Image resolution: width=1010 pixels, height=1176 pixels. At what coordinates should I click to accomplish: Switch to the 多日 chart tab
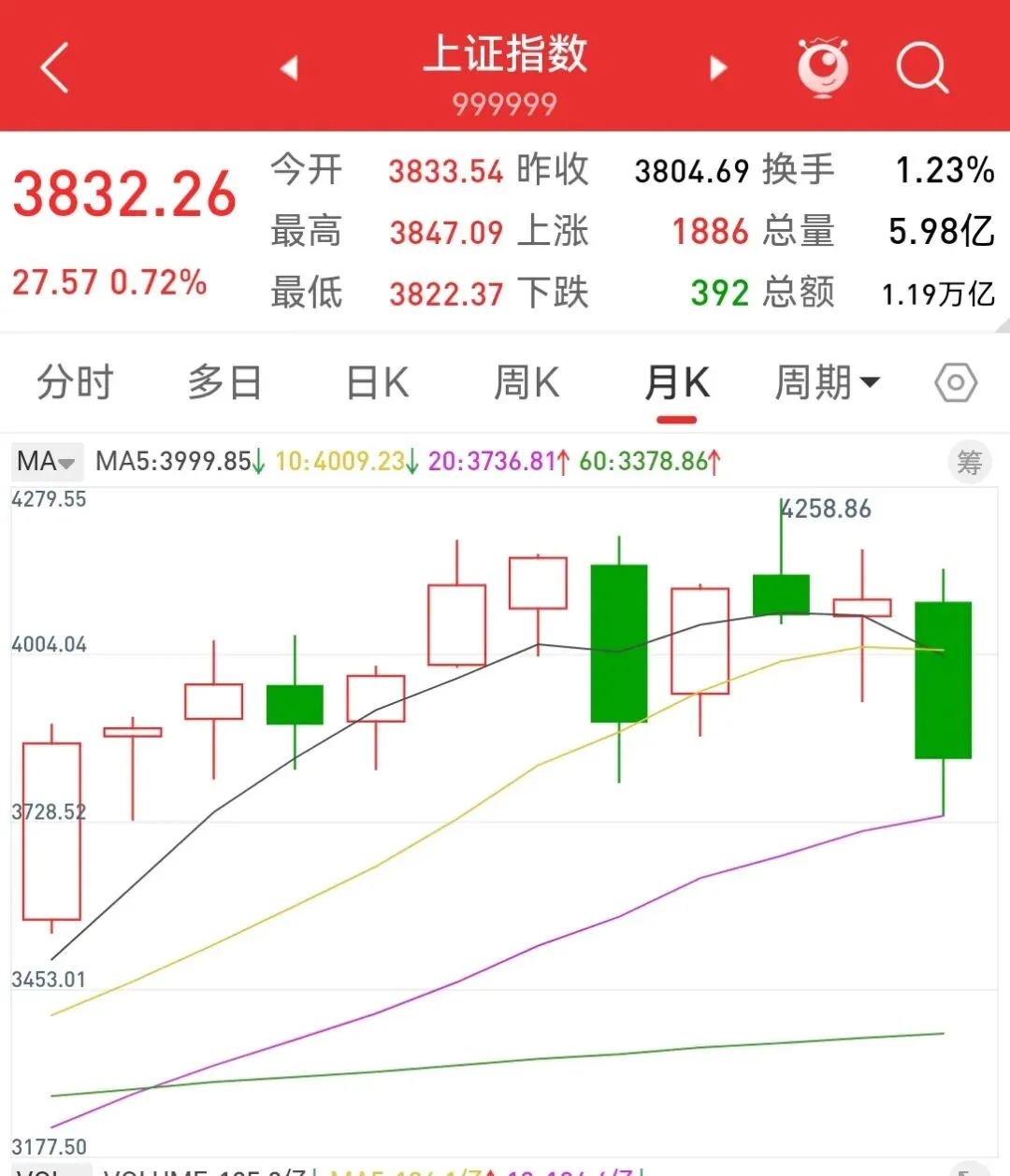pyautogui.click(x=224, y=383)
